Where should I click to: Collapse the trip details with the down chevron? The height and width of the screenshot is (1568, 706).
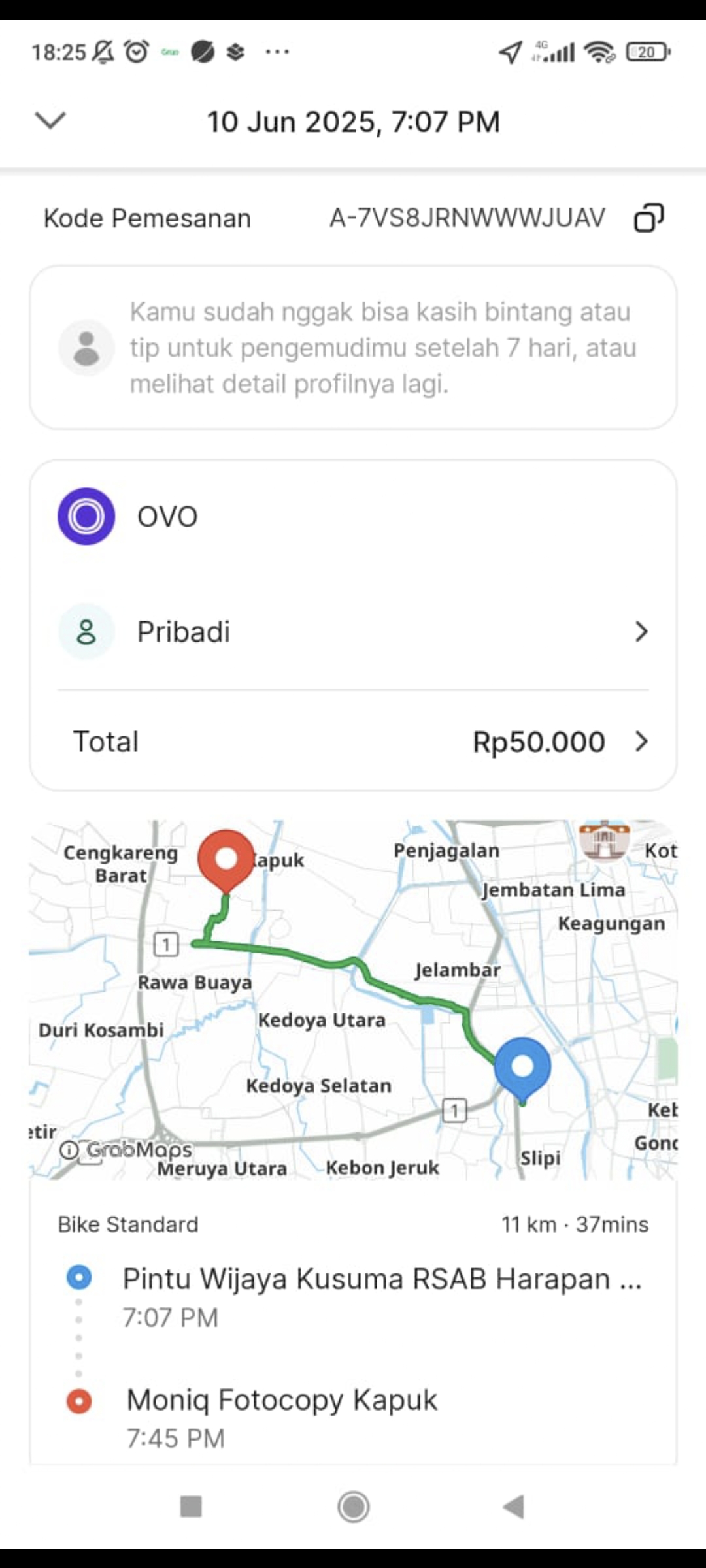[x=50, y=121]
